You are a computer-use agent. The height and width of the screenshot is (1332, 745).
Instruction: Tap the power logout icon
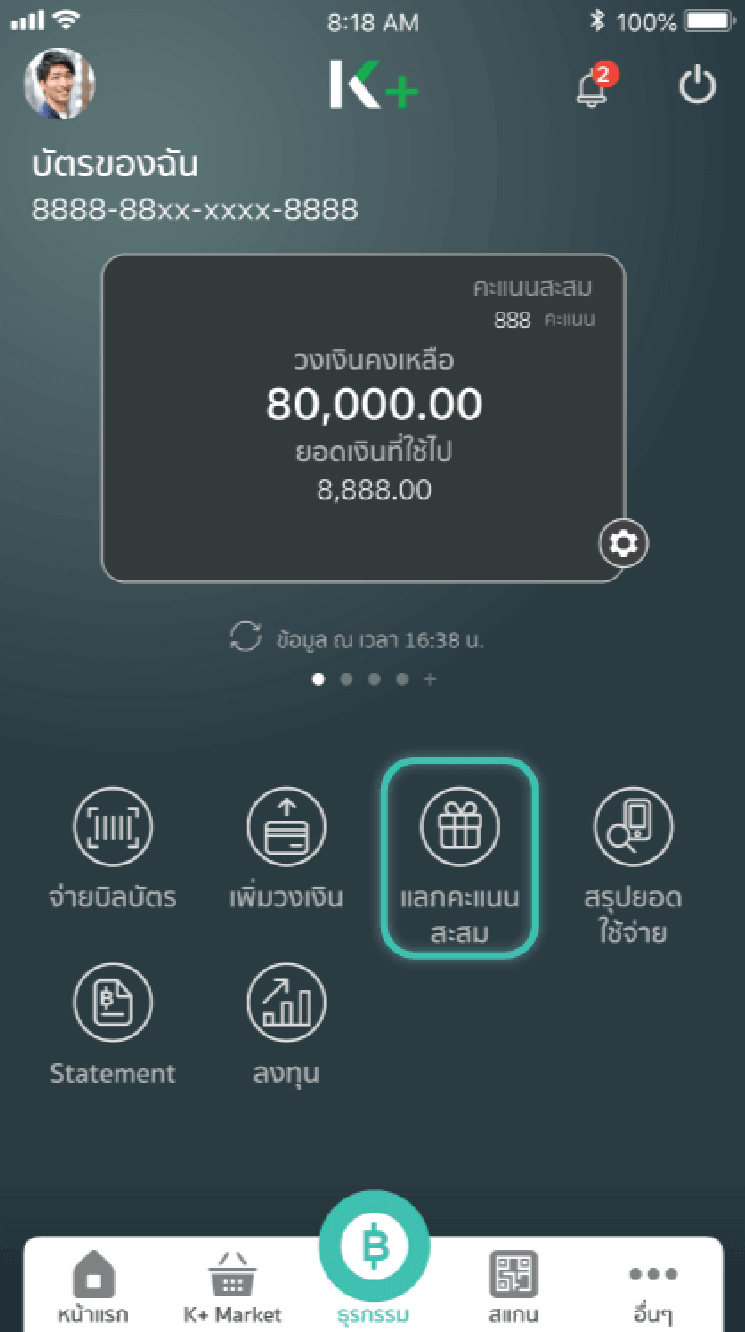[x=697, y=86]
